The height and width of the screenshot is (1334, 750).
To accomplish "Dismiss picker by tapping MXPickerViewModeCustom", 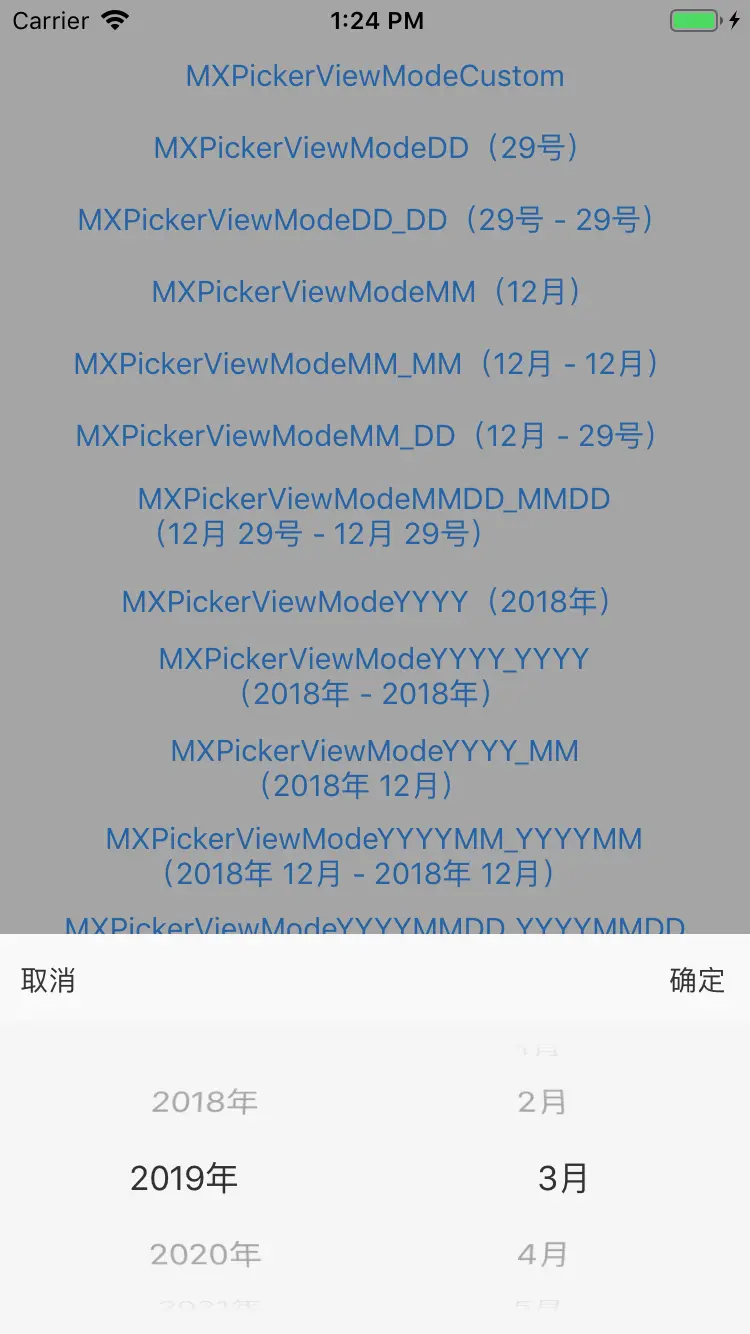I will [375, 76].
